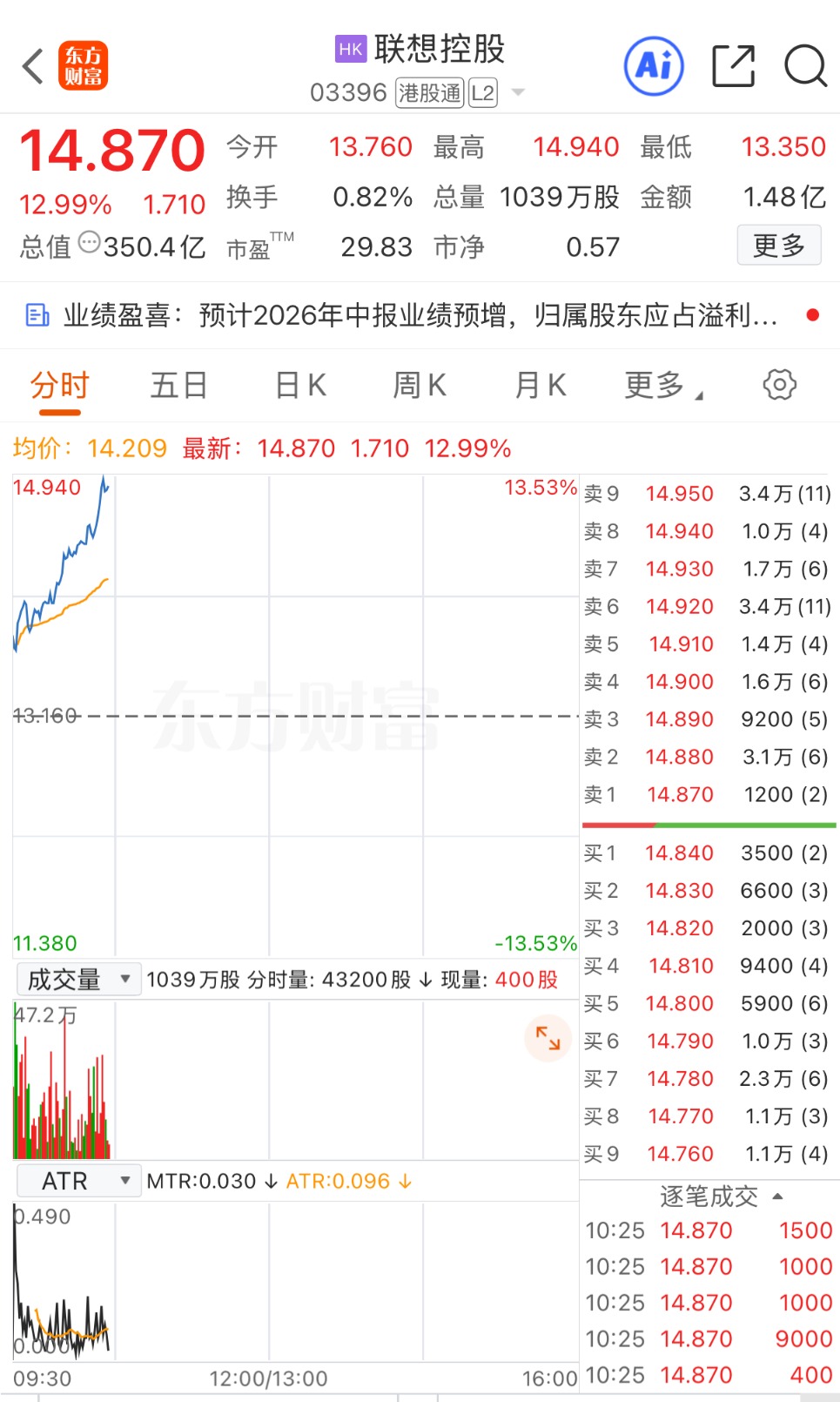Image resolution: width=840 pixels, height=1402 pixels.
Task: Open the search magnifier
Action: click(805, 66)
